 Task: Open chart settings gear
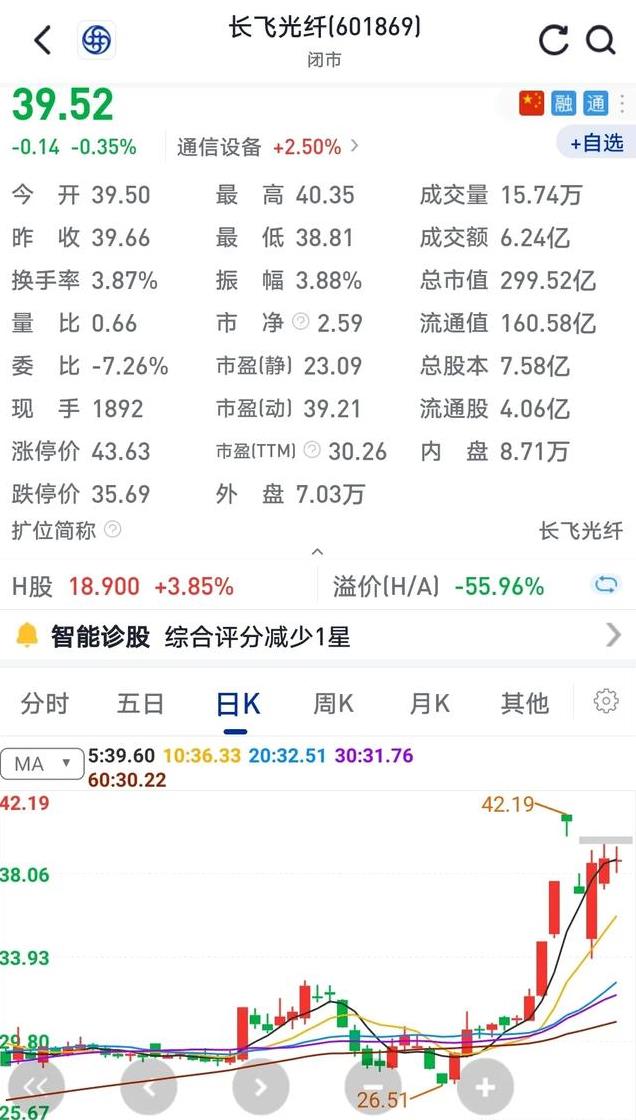[606, 701]
